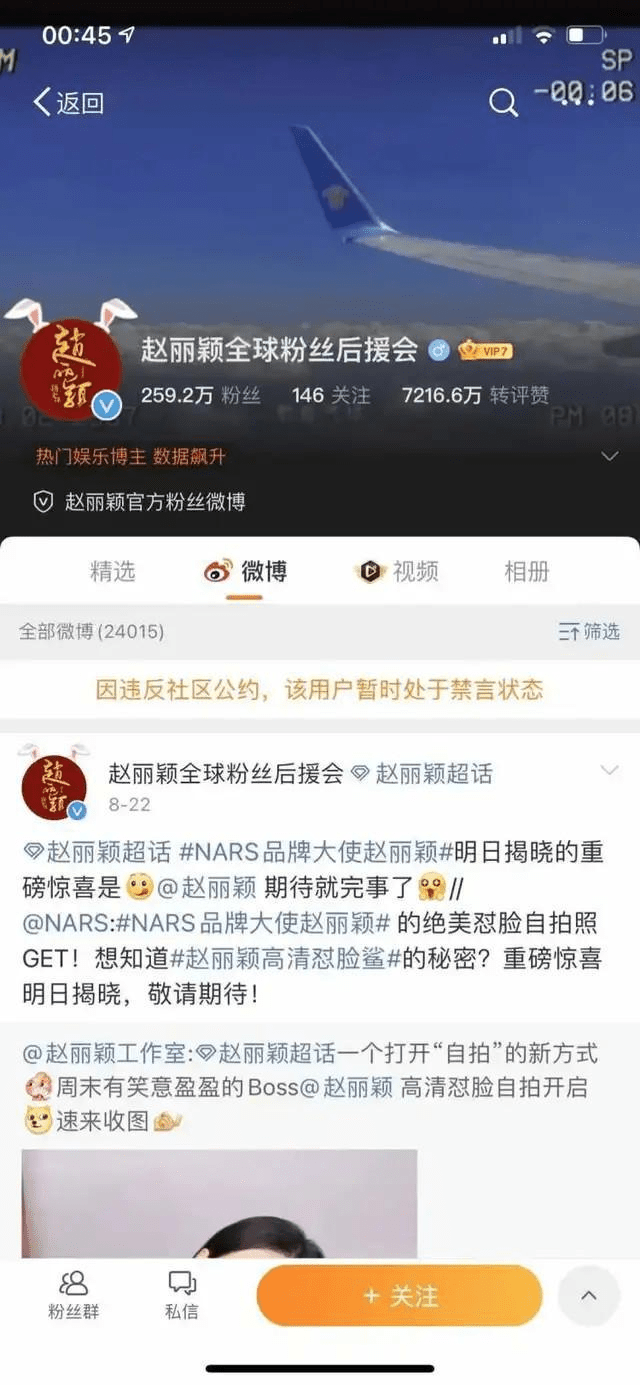
Task: Switch to the 精选 tab
Action: coord(112,571)
